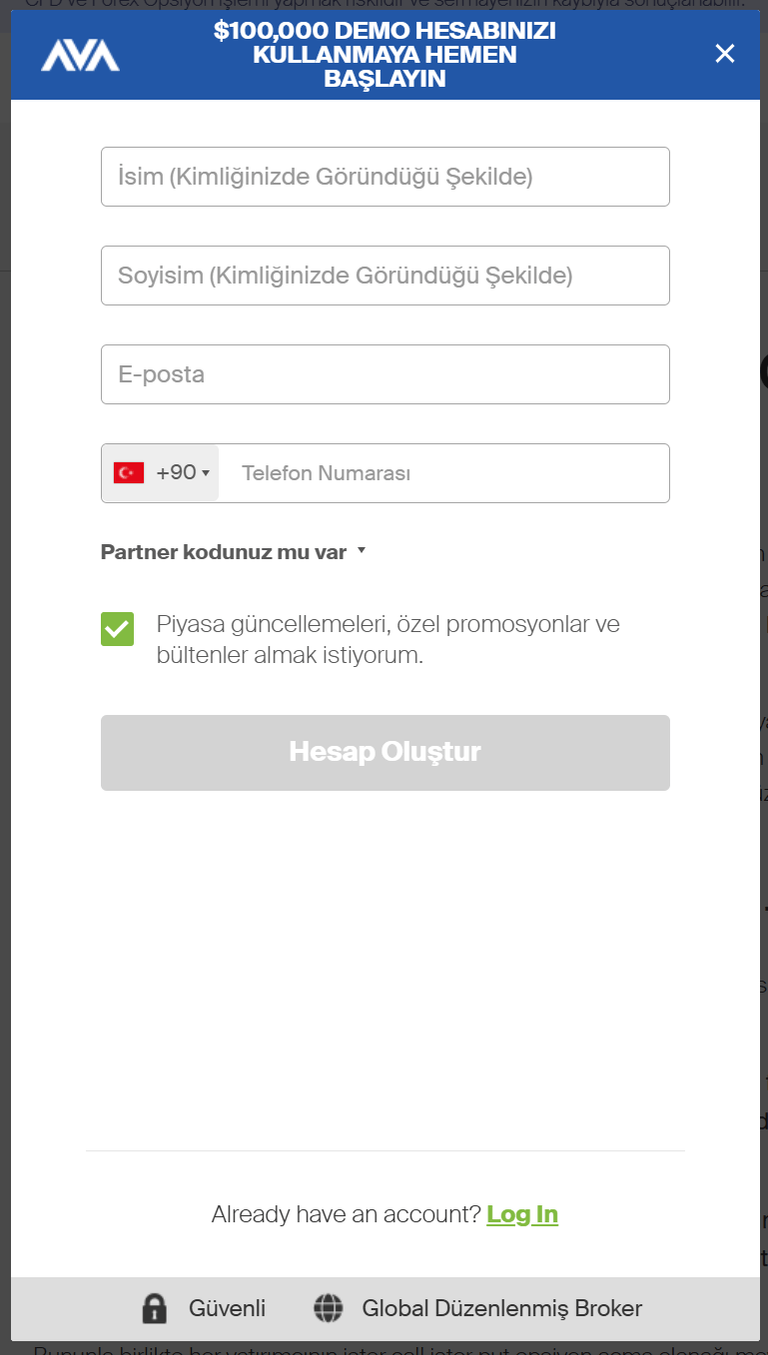Click the lock icon next to Güvenli

click(155, 1307)
